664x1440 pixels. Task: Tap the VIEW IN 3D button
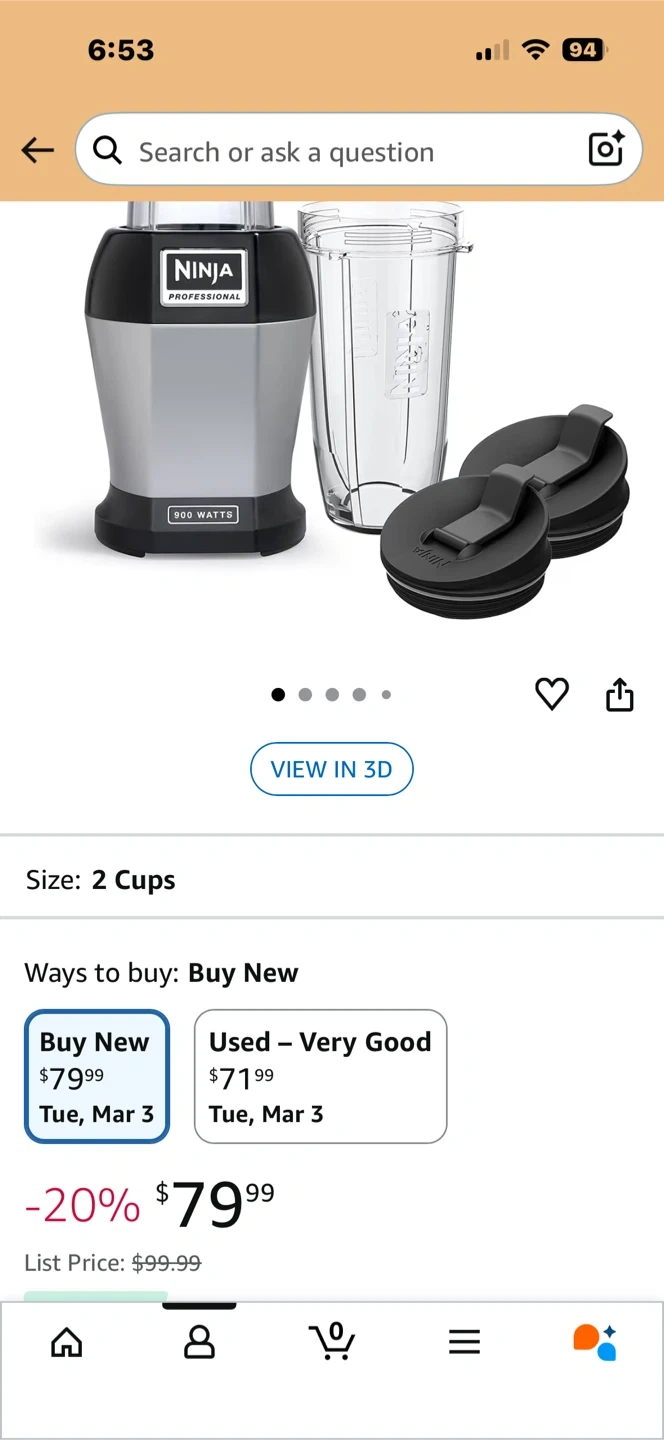331,769
